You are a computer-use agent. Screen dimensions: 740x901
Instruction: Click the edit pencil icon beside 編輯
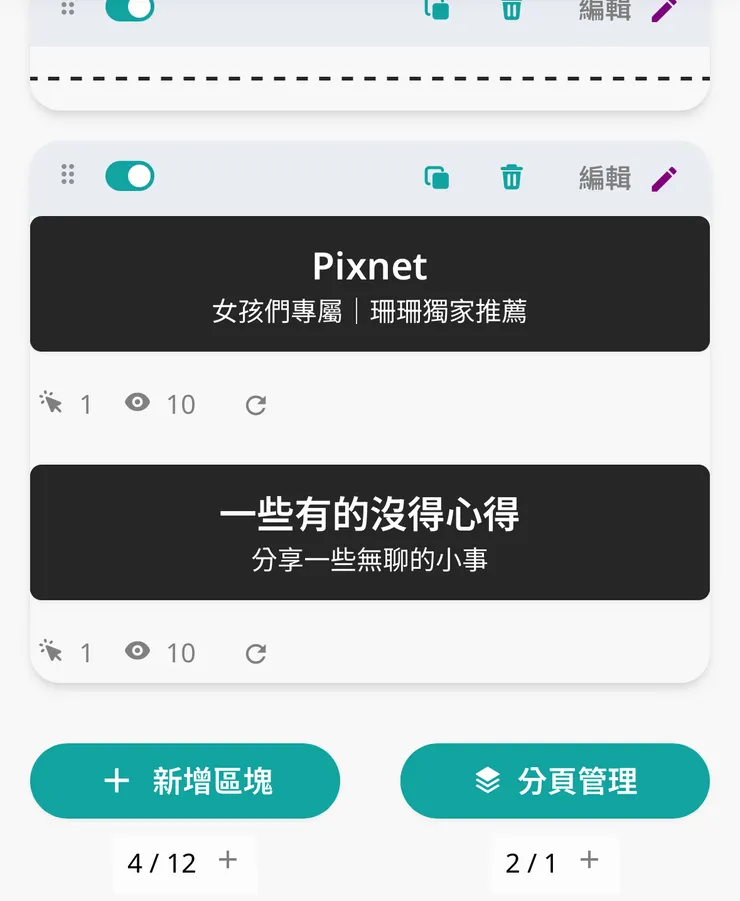click(664, 176)
